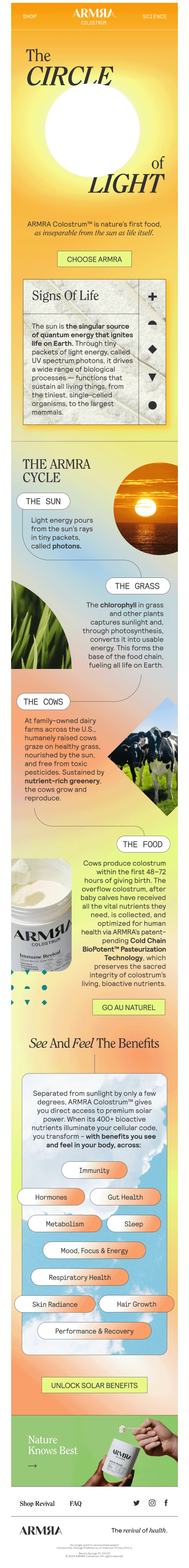Open the SCIENCE link in the header

click(154, 16)
